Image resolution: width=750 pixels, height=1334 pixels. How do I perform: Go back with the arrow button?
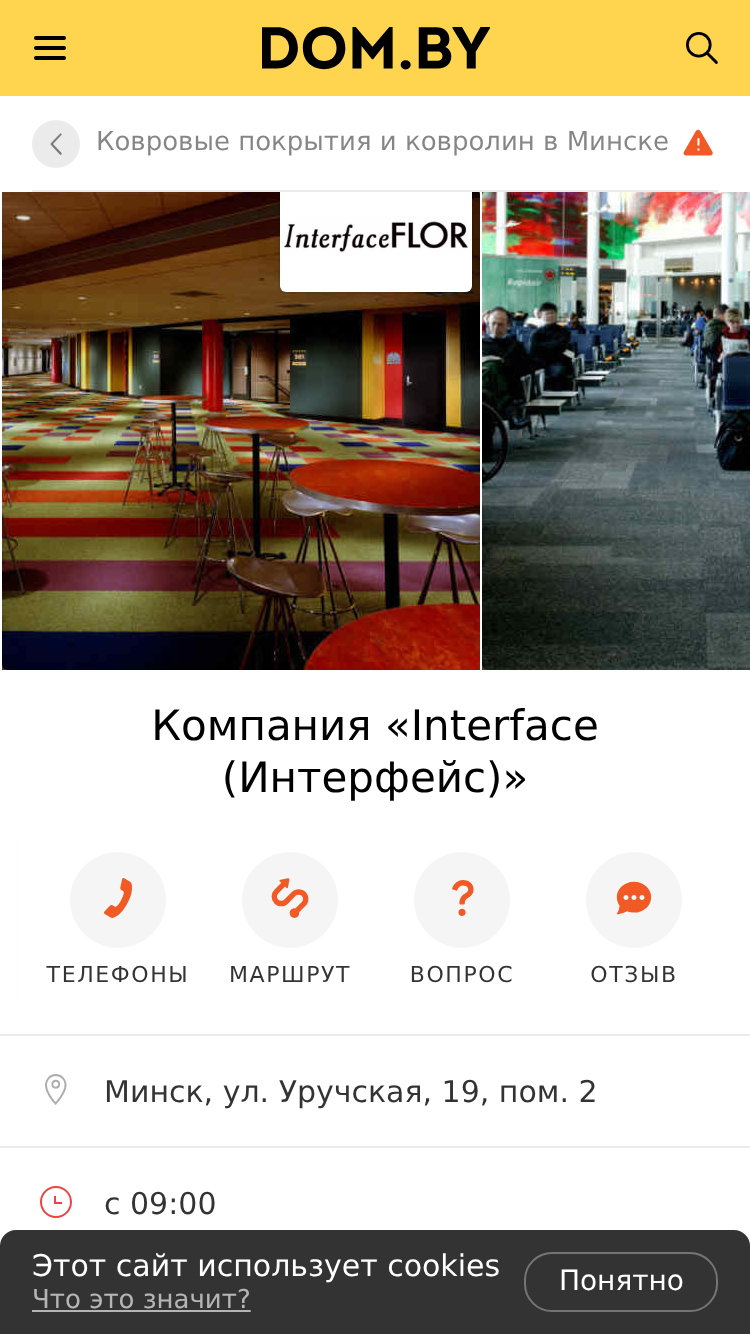(x=56, y=144)
